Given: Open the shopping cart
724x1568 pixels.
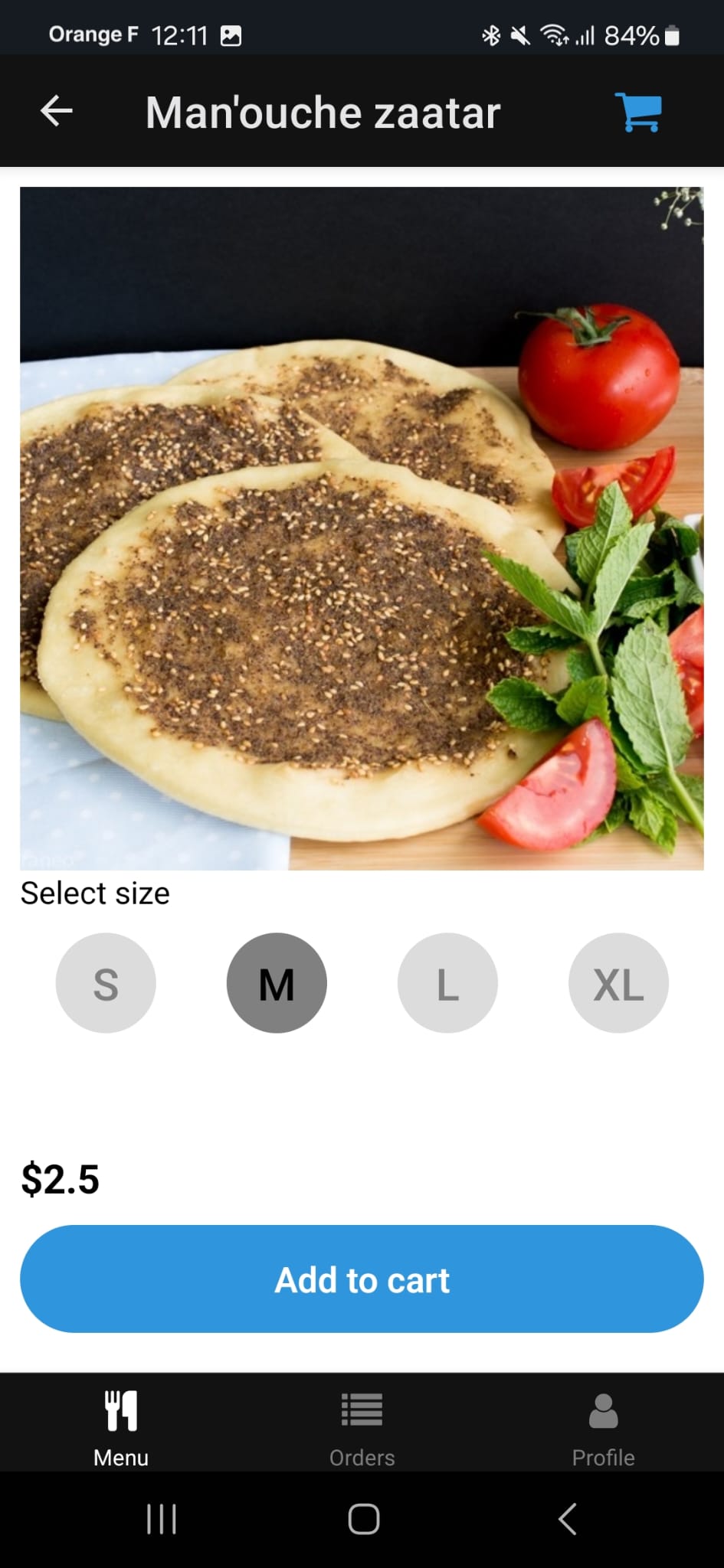Looking at the screenshot, I should pyautogui.click(x=638, y=113).
